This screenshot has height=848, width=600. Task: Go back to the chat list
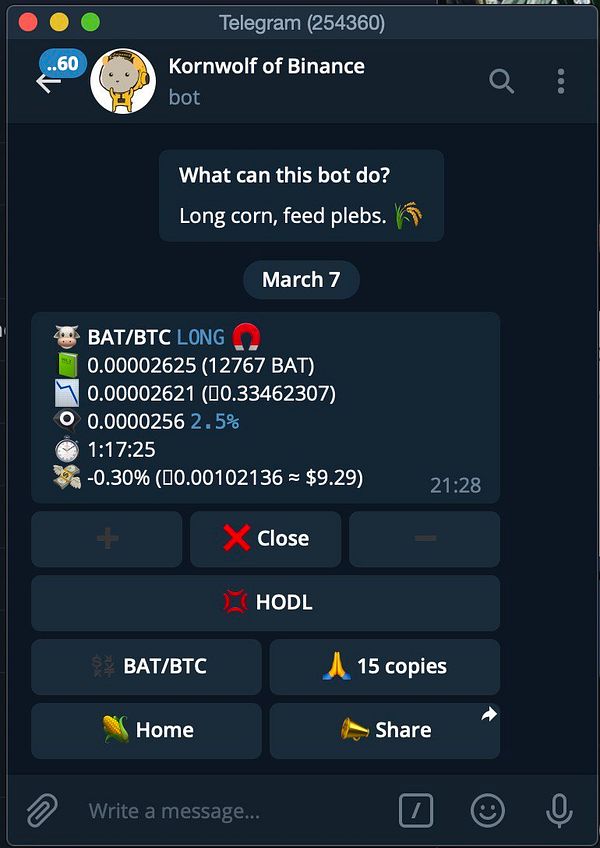(47, 82)
